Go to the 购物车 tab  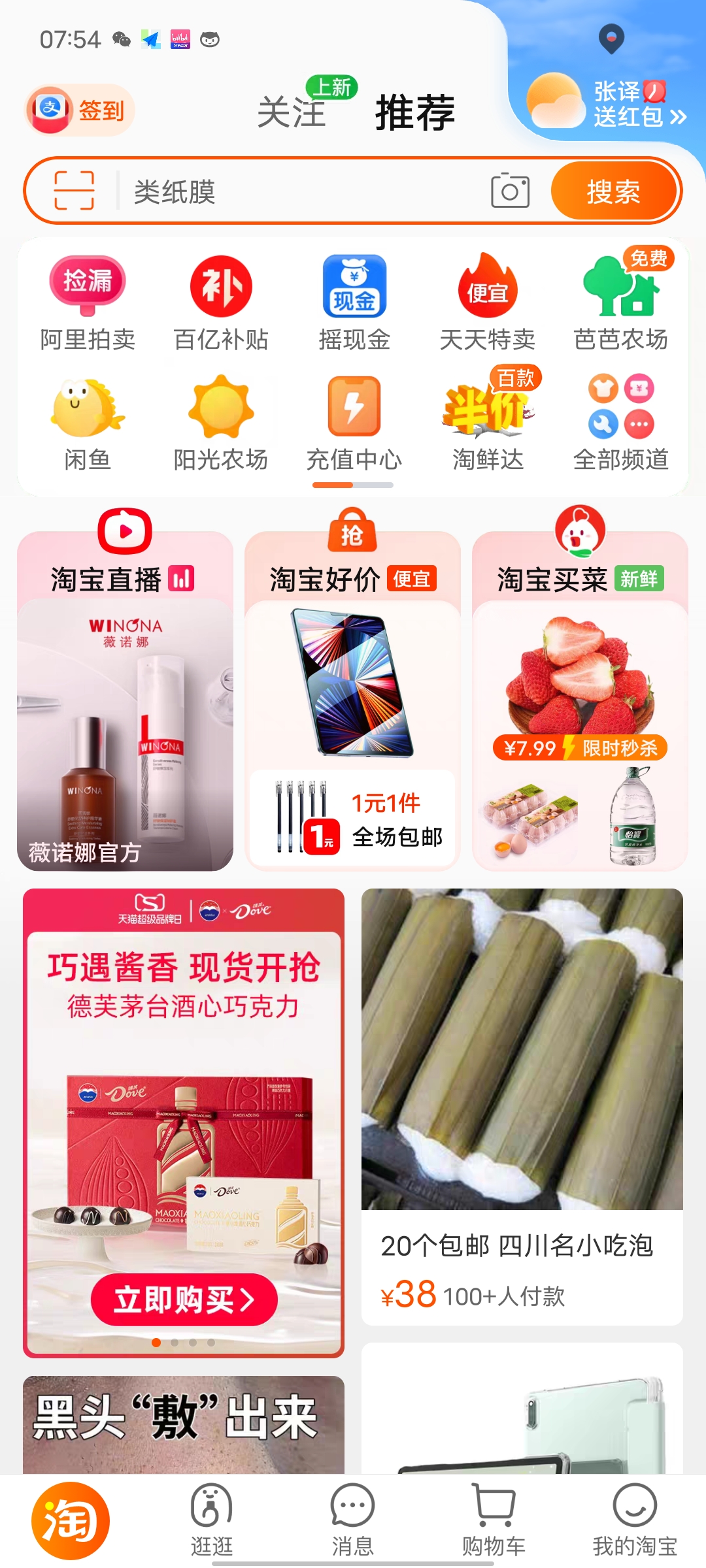[494, 1520]
